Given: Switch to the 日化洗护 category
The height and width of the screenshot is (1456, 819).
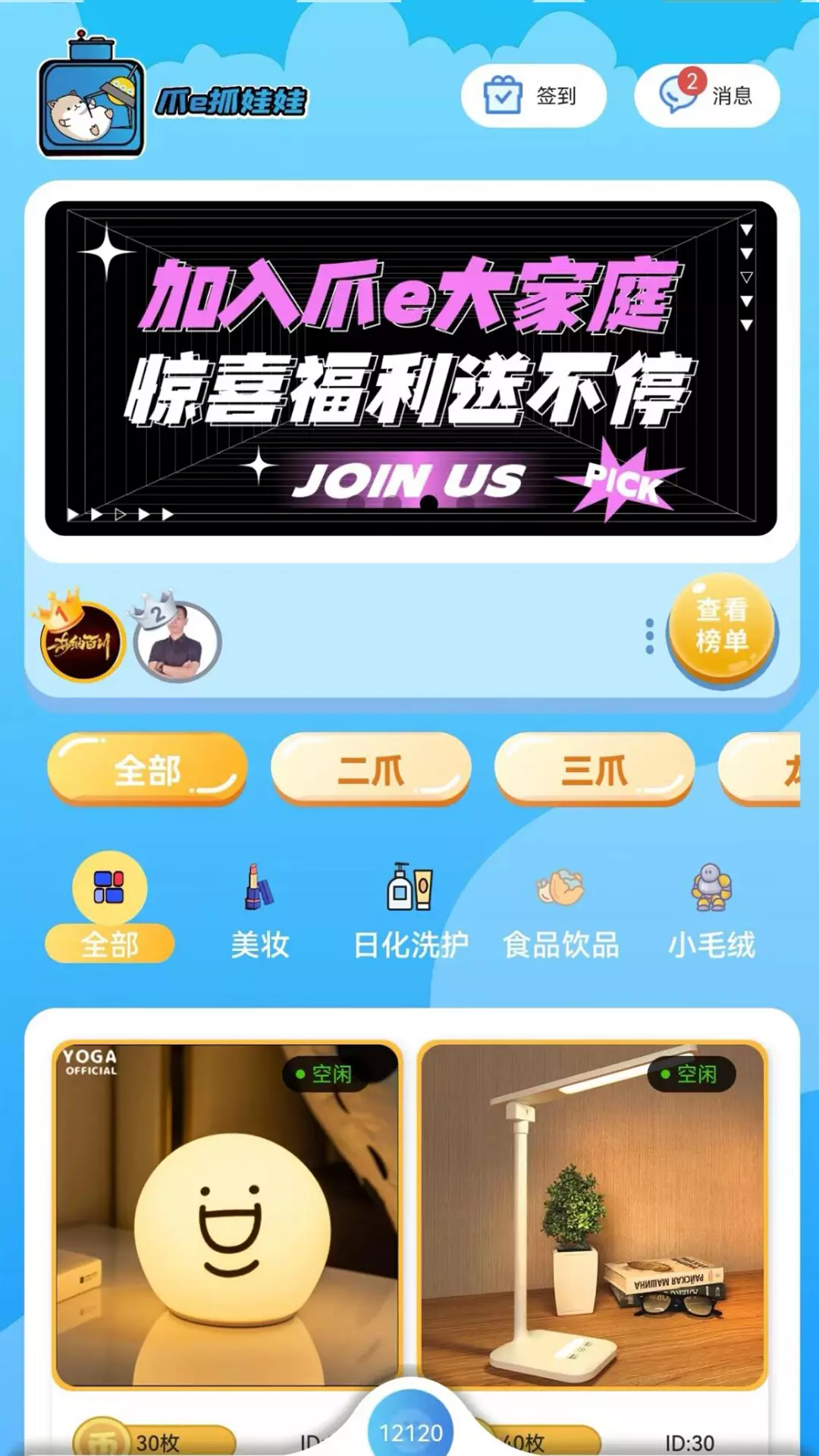Looking at the screenshot, I should coord(410,912).
